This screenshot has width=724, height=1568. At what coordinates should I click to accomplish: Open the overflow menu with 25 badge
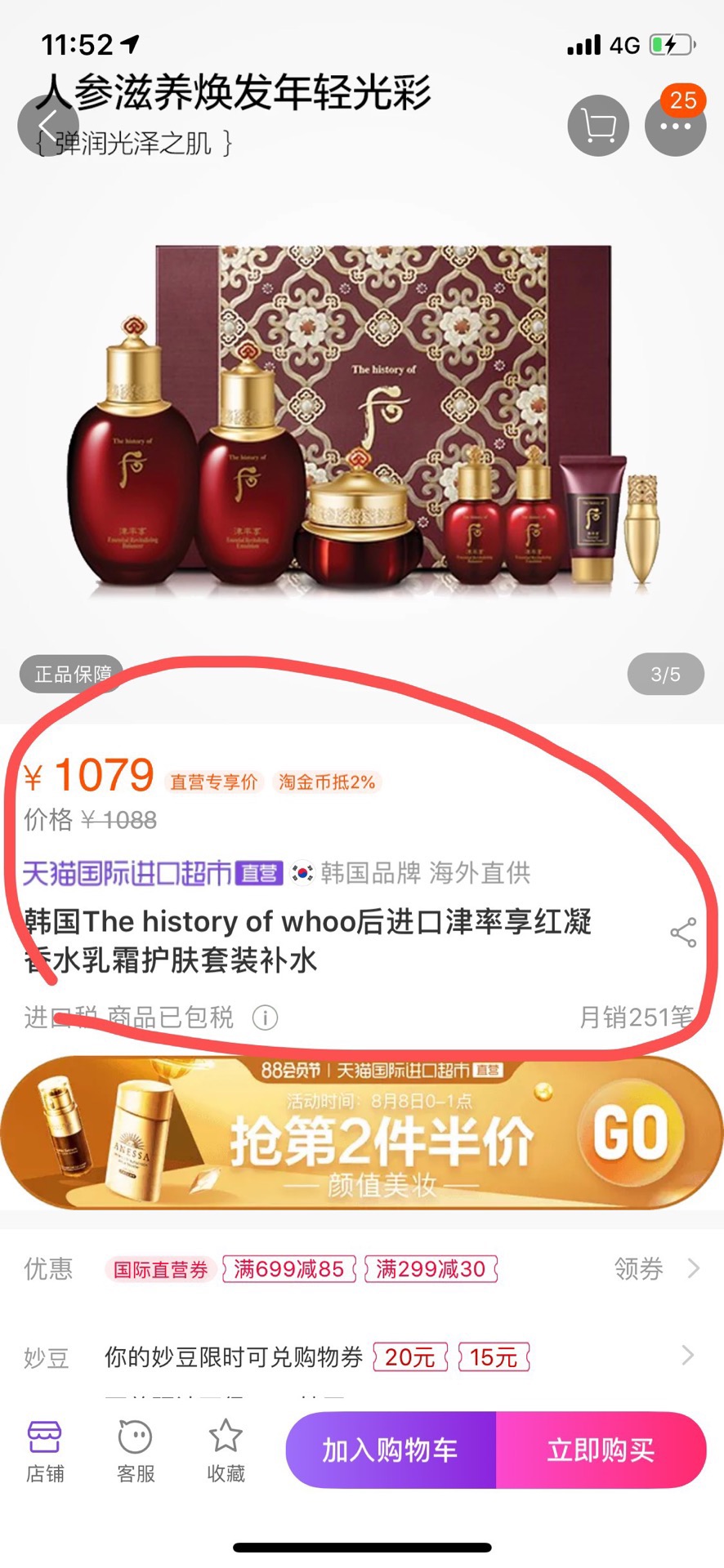tap(675, 126)
